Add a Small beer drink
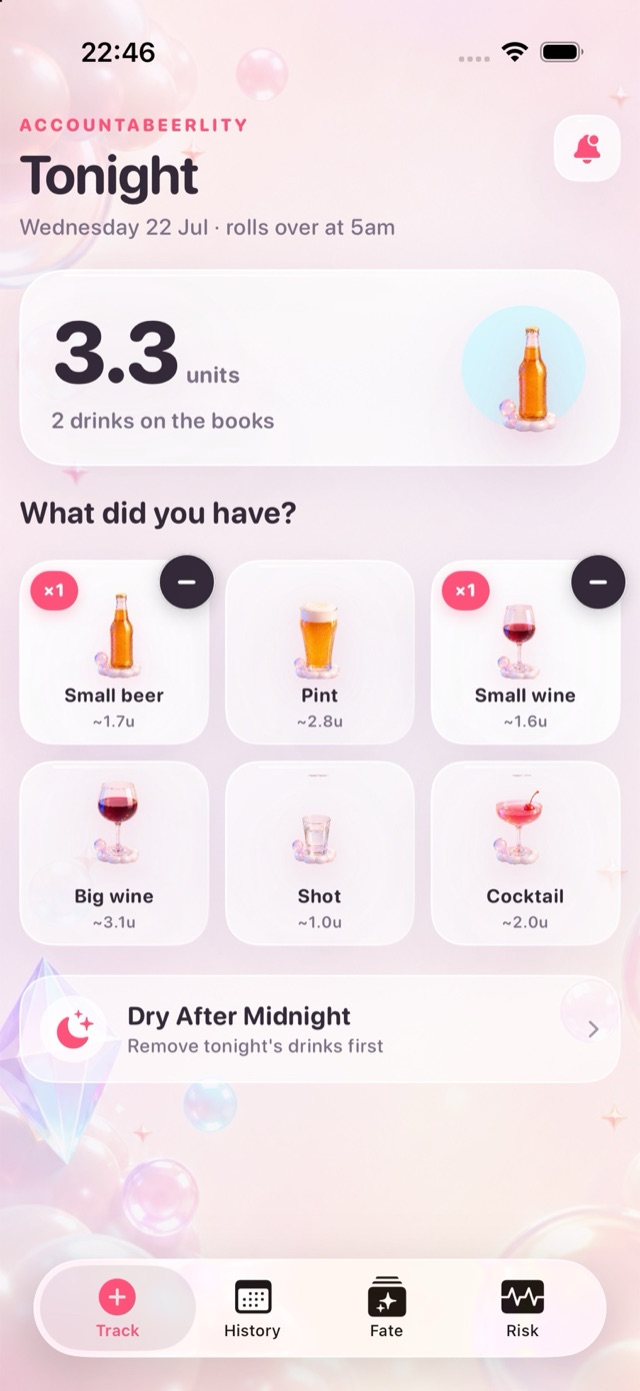The width and height of the screenshot is (640, 1391). 114,652
